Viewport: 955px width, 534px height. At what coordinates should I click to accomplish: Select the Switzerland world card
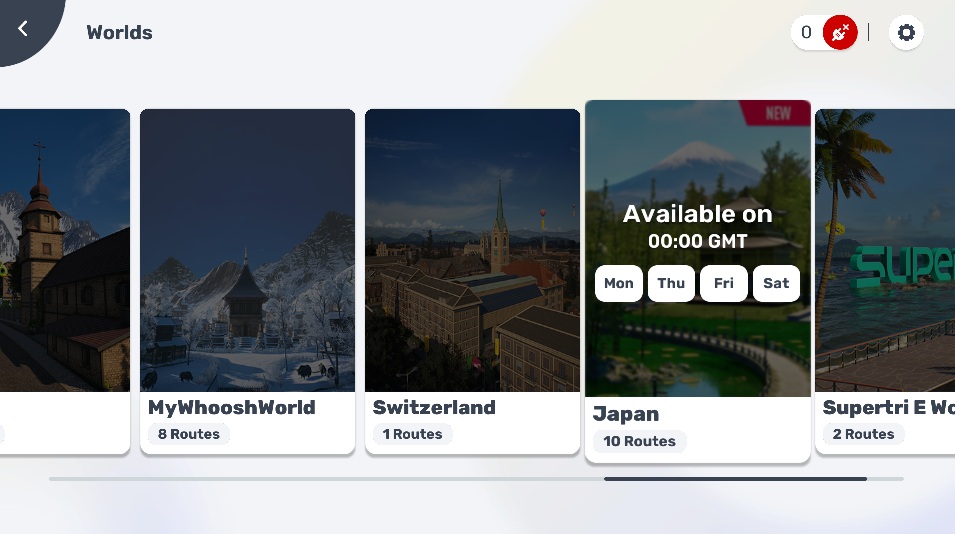click(x=472, y=280)
